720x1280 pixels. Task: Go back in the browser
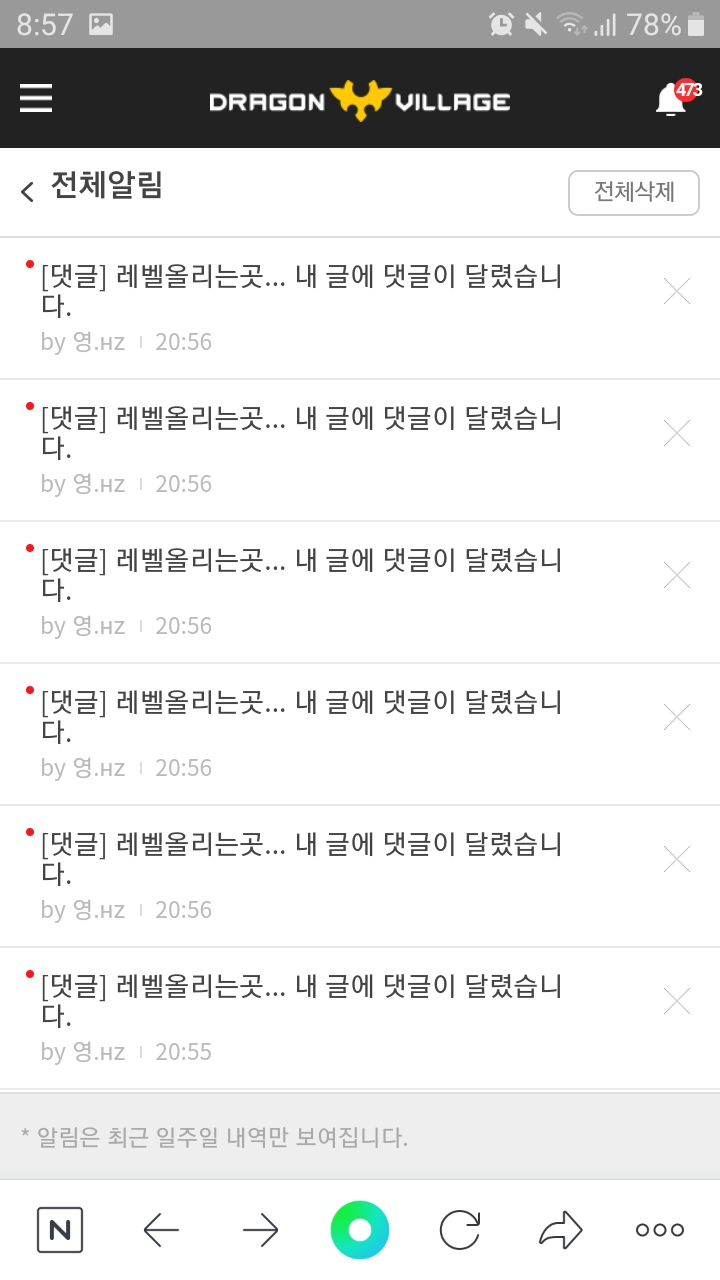click(161, 1230)
